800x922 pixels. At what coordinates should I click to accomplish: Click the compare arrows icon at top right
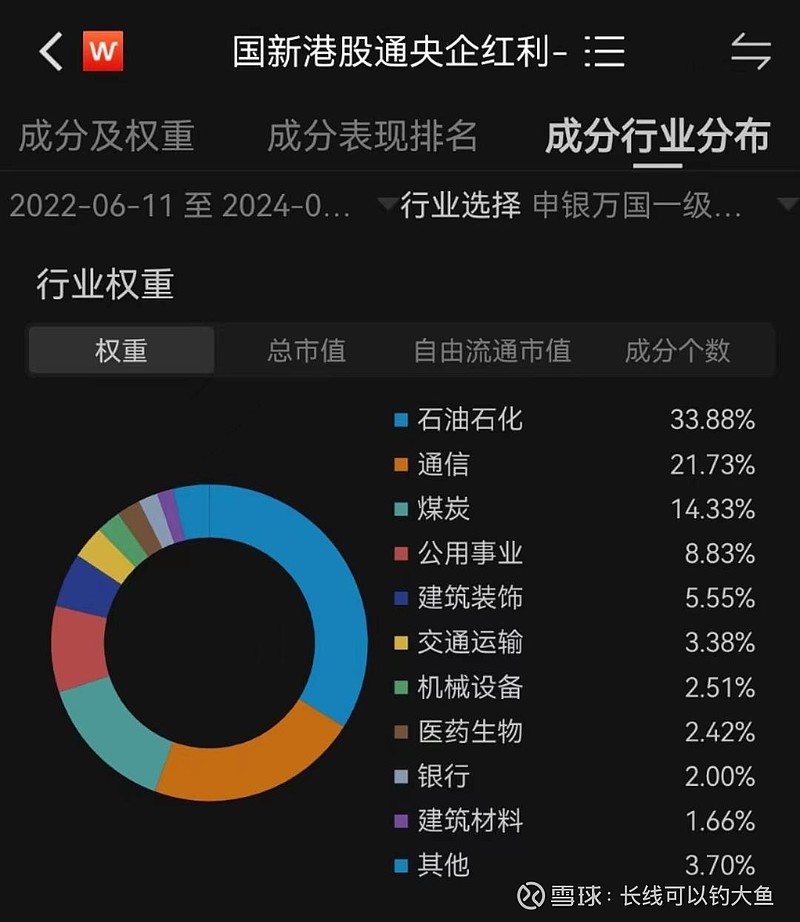752,51
